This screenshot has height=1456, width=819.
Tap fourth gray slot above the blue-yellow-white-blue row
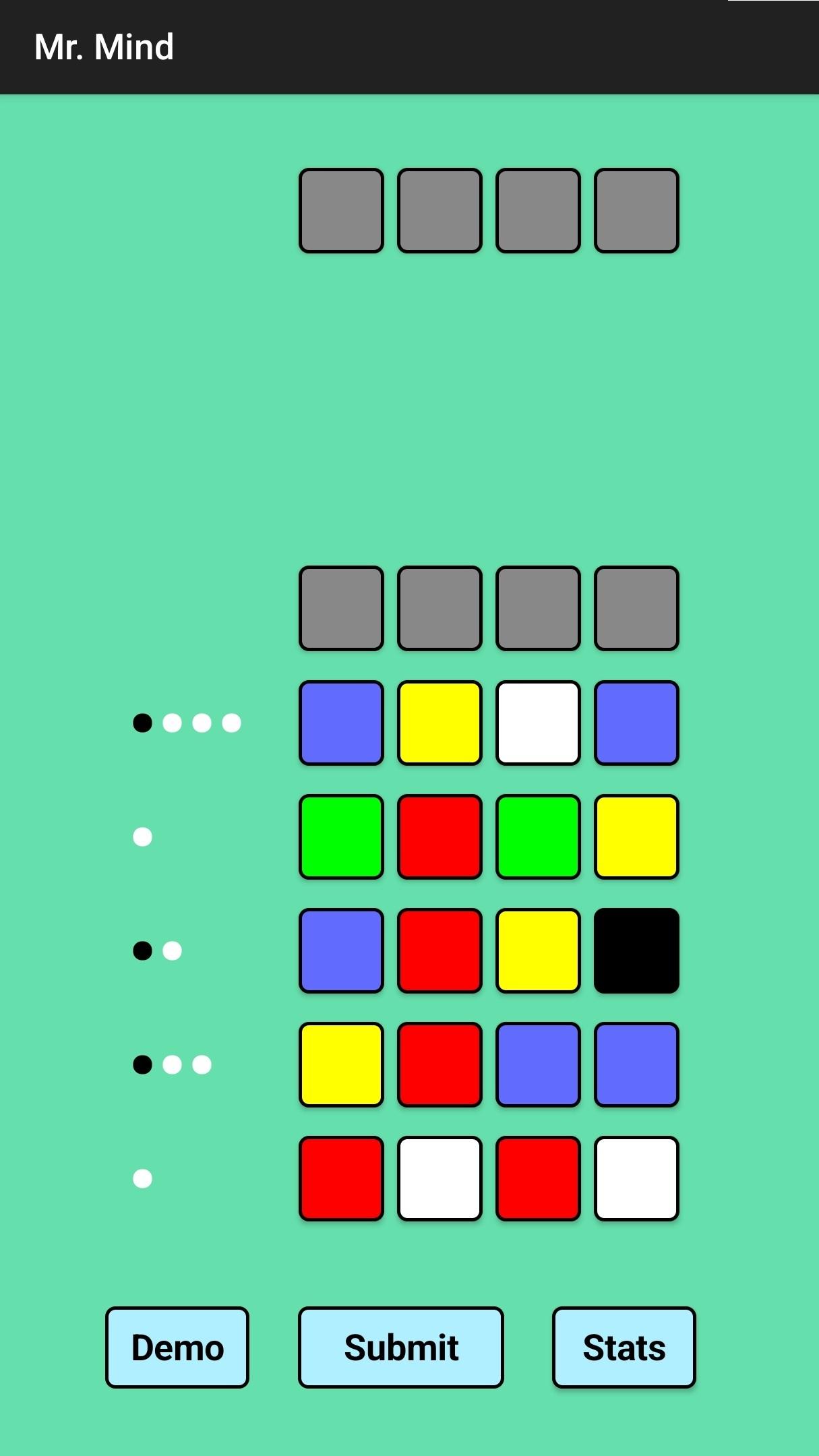coord(636,609)
